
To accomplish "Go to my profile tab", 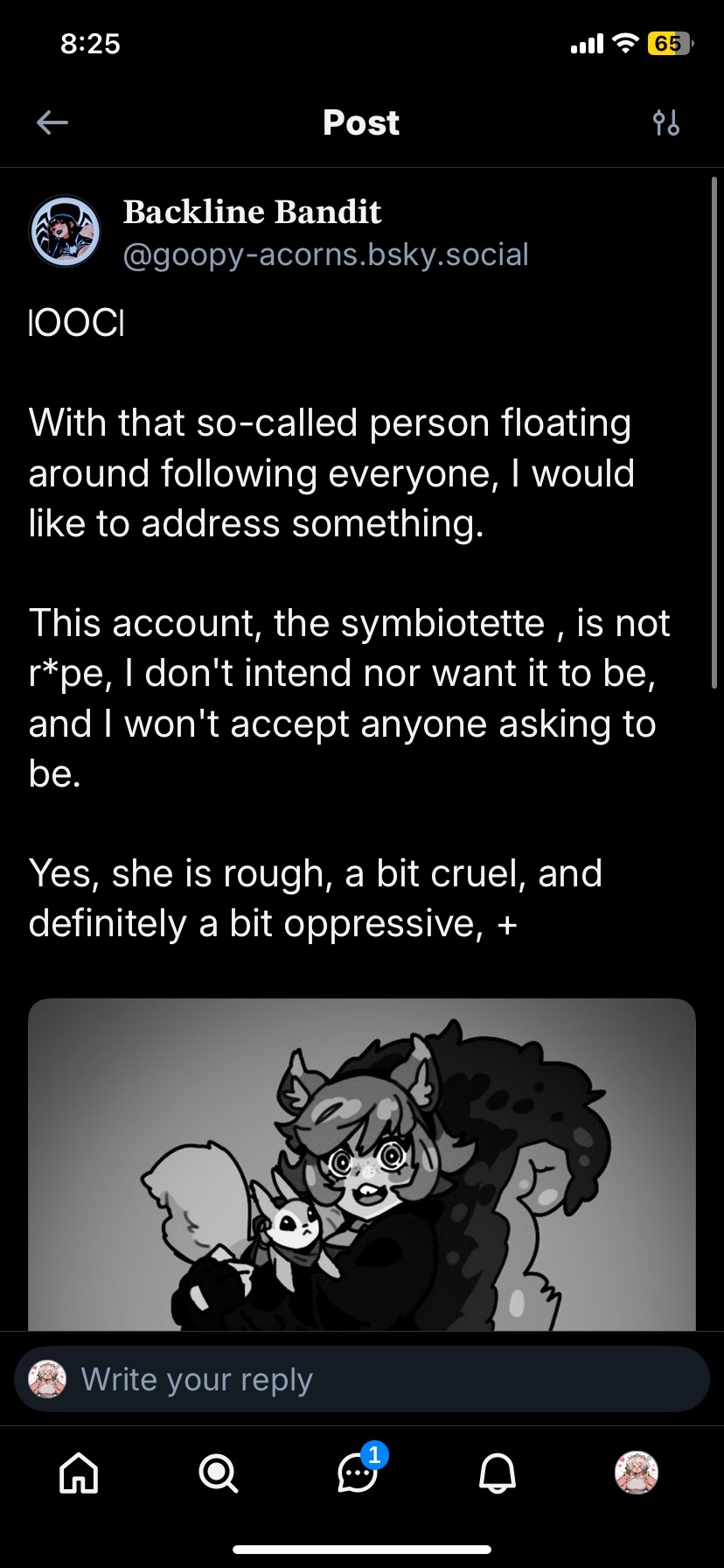I will (637, 1473).
